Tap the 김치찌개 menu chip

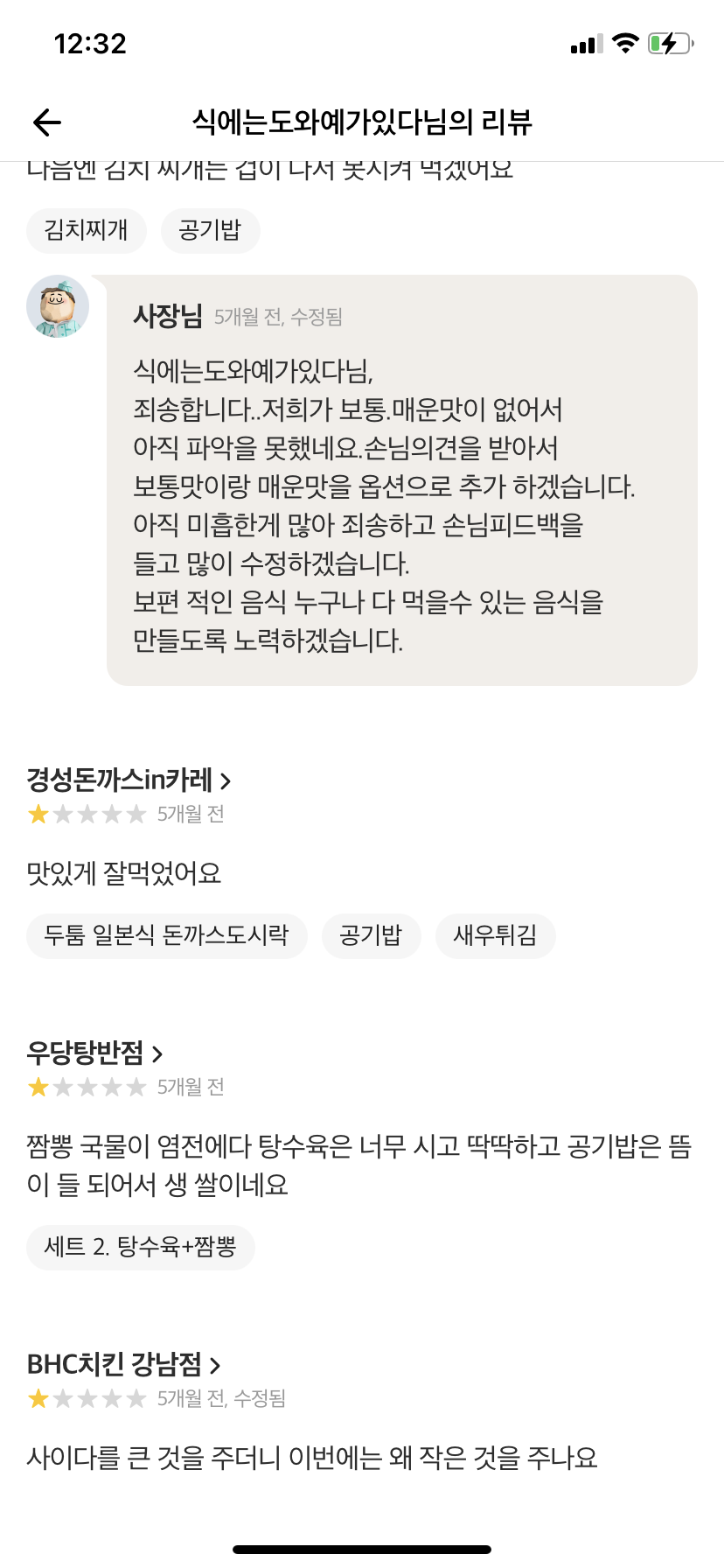click(87, 230)
